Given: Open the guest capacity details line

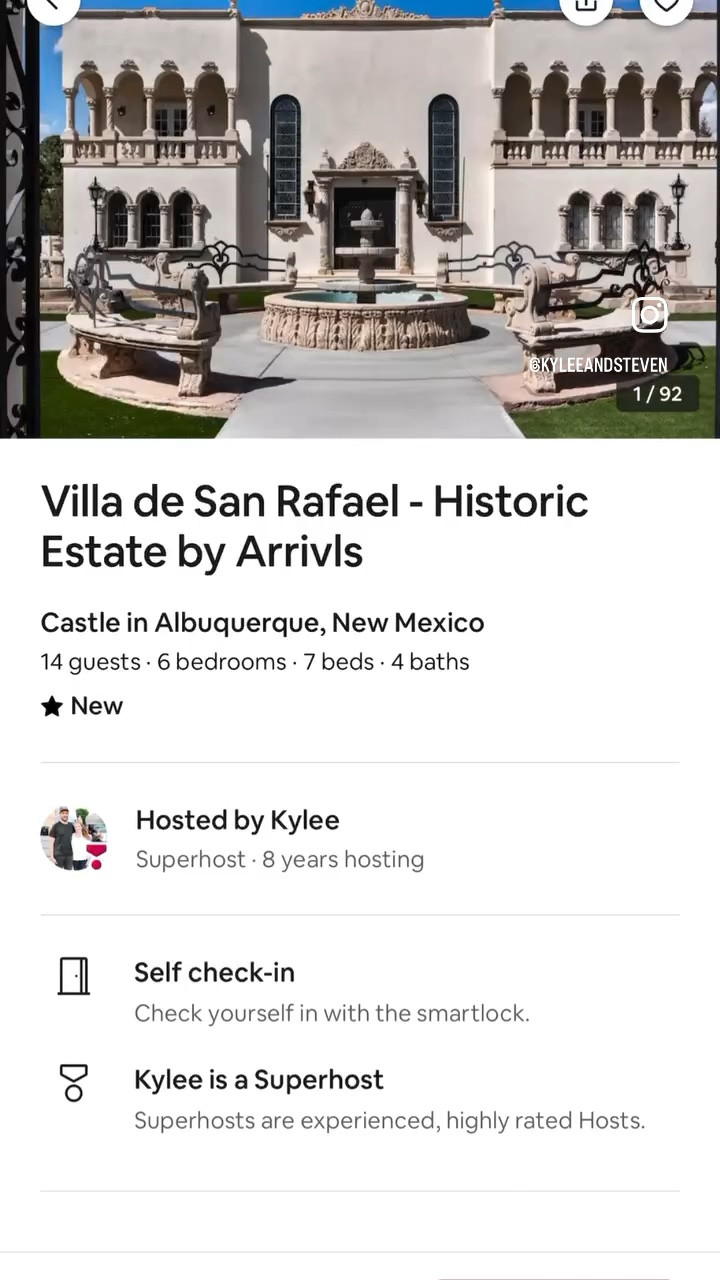Looking at the screenshot, I should tap(254, 661).
